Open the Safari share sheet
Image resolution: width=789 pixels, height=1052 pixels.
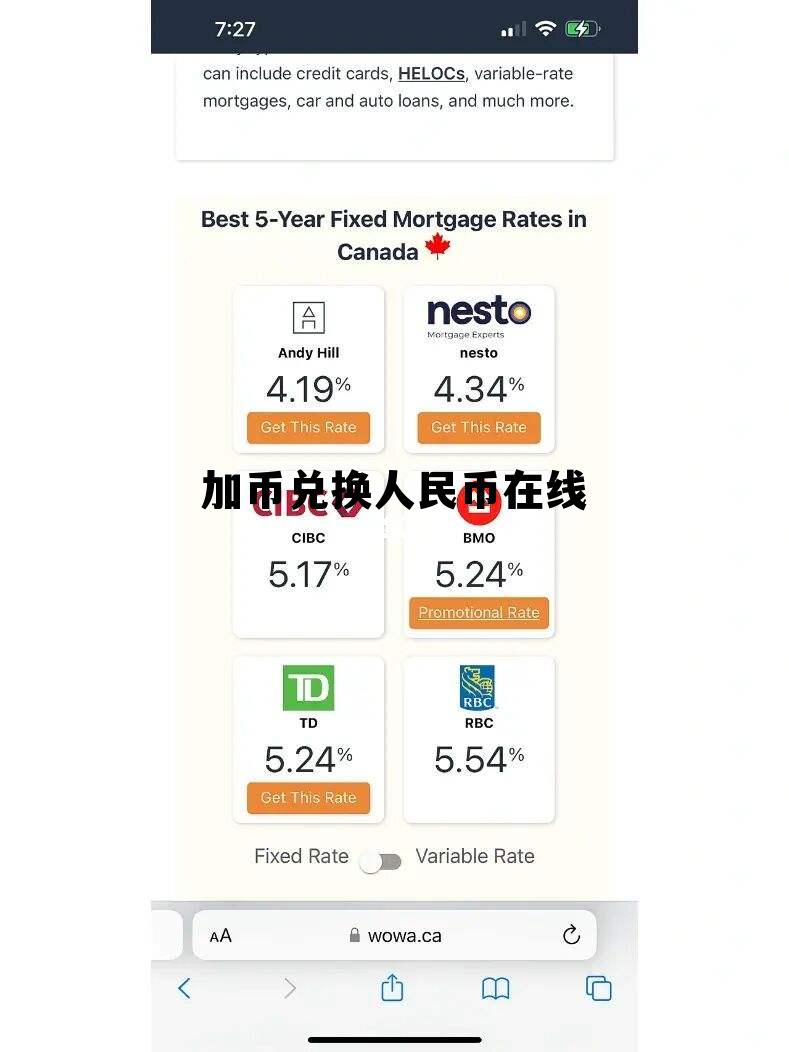tap(392, 988)
